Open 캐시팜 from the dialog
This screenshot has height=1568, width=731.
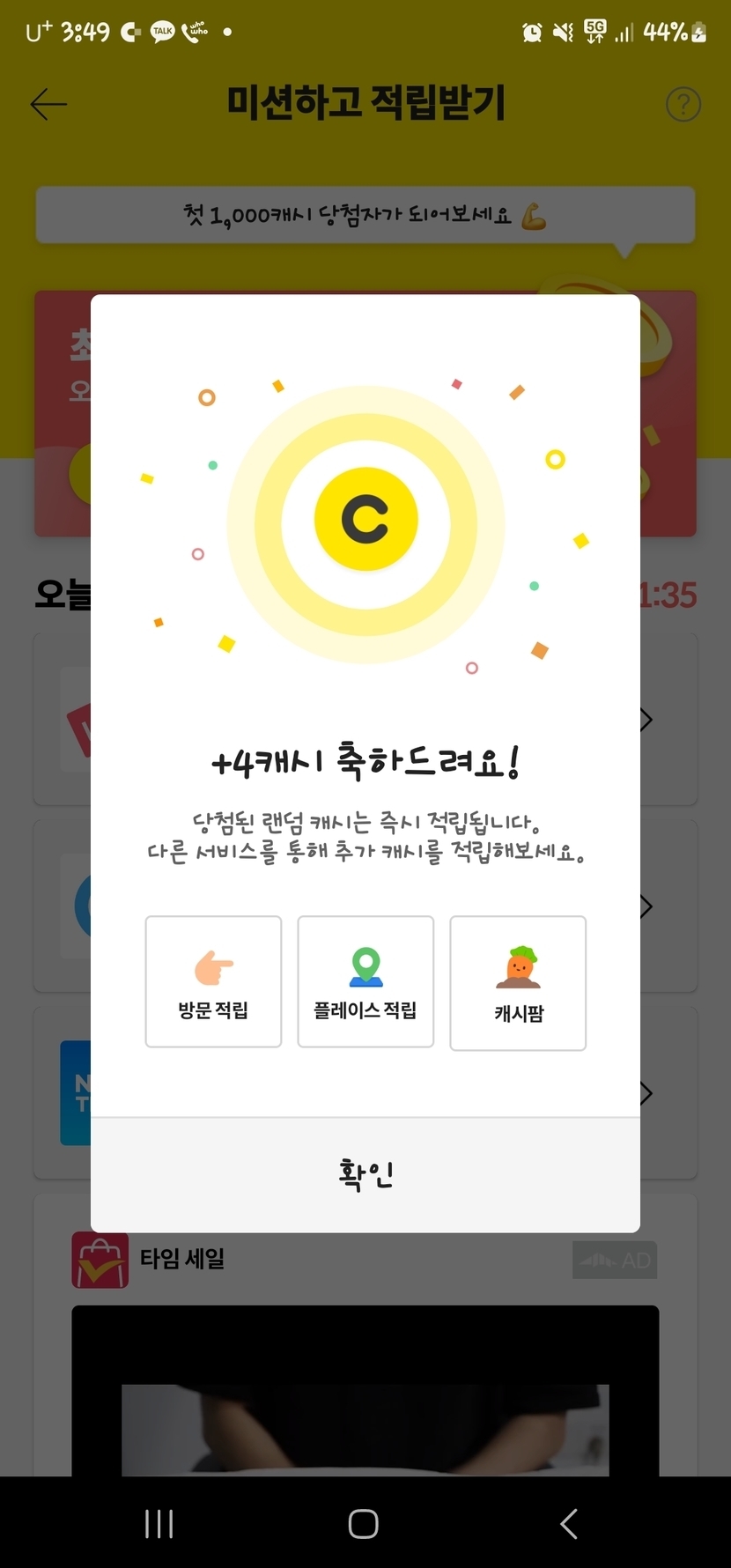[518, 983]
